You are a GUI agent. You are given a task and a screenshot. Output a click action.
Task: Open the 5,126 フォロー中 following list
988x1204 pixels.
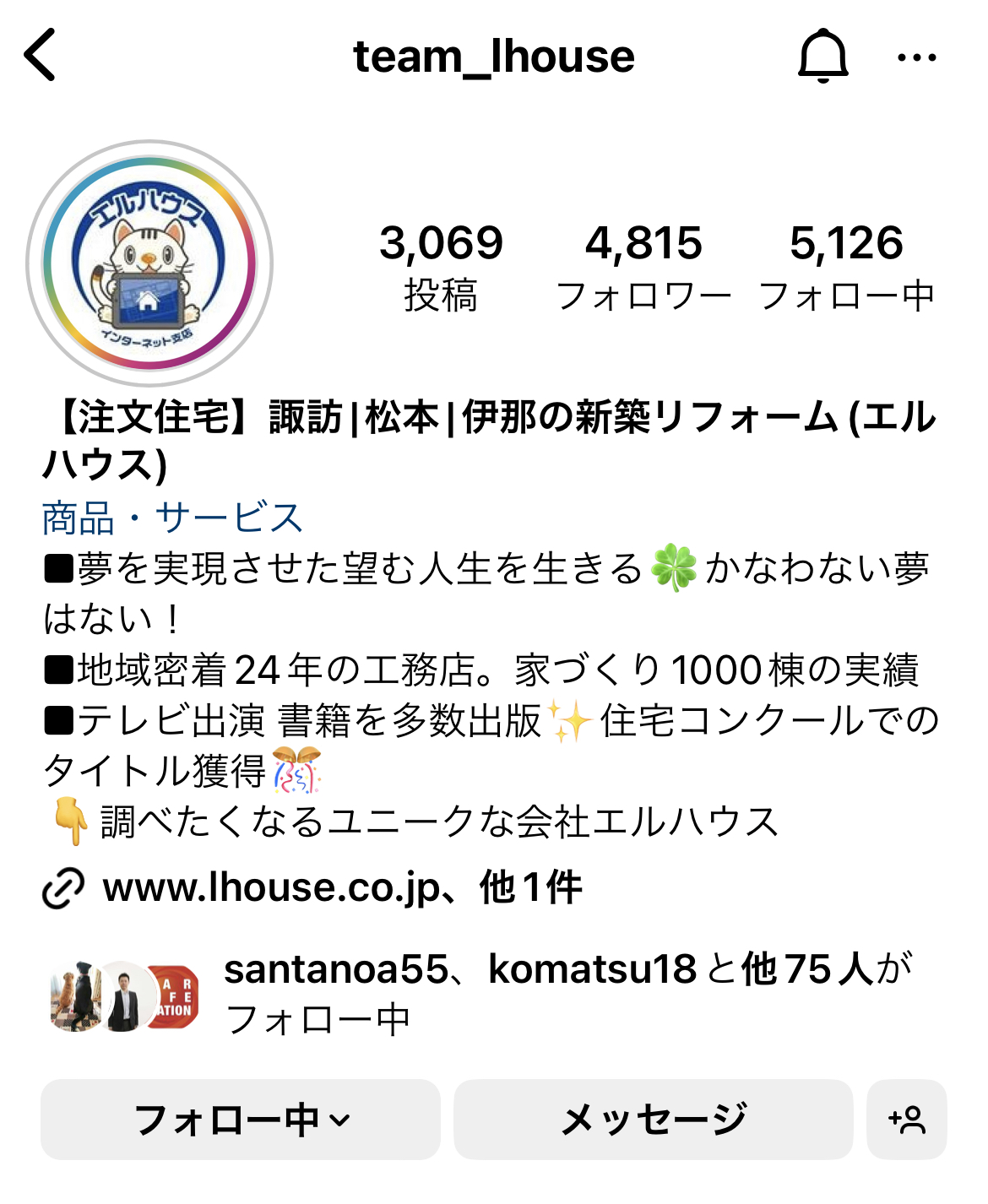click(846, 266)
